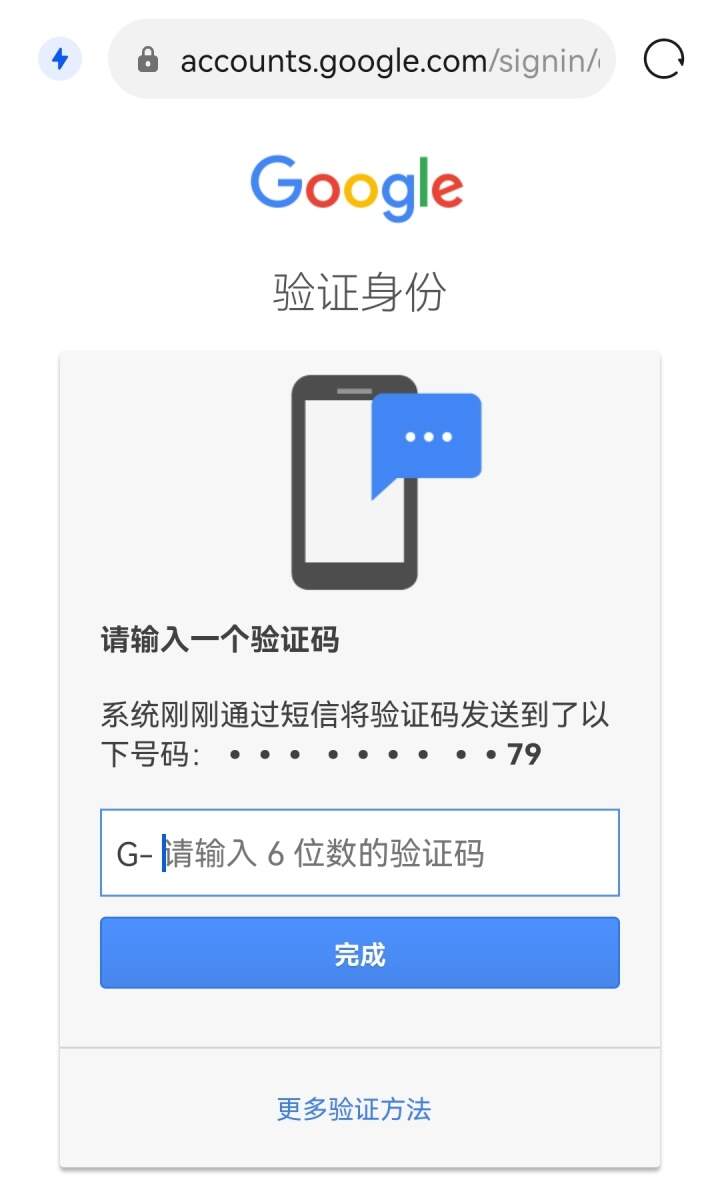Click the 验证身份 page heading

tap(359, 292)
